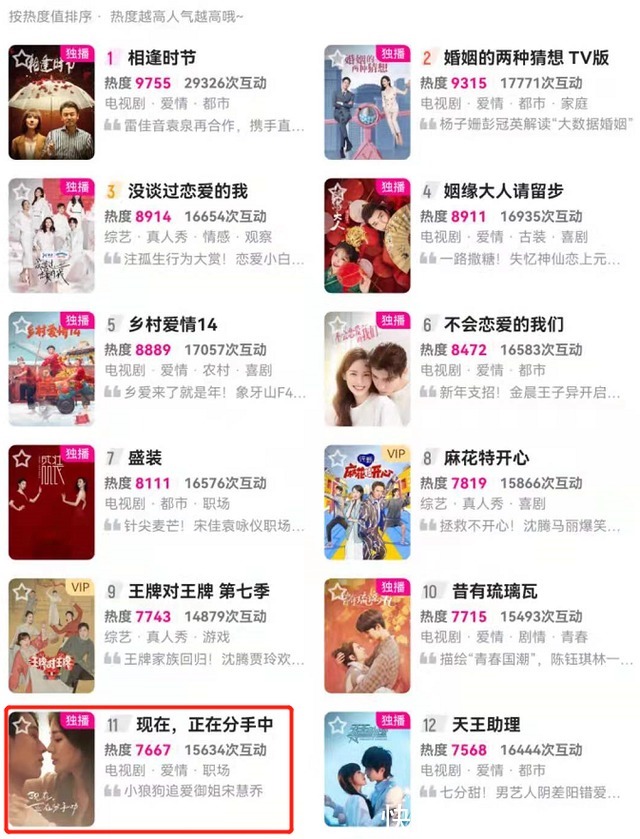Tap the star icon on 乡村爱情14 poster
The height and width of the screenshot is (839, 640).
click(22, 326)
